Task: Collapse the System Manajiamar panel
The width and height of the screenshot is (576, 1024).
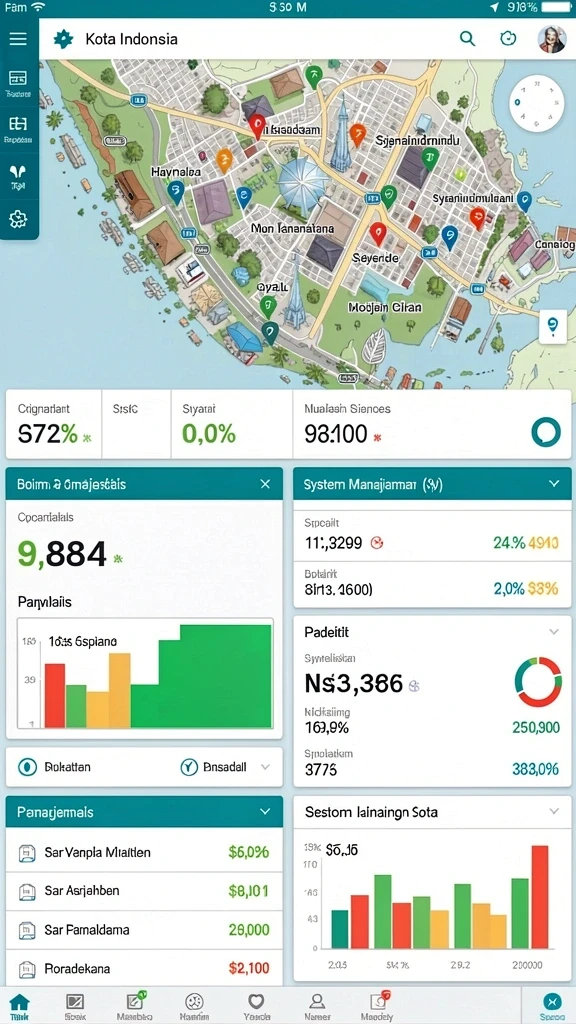Action: pos(554,484)
